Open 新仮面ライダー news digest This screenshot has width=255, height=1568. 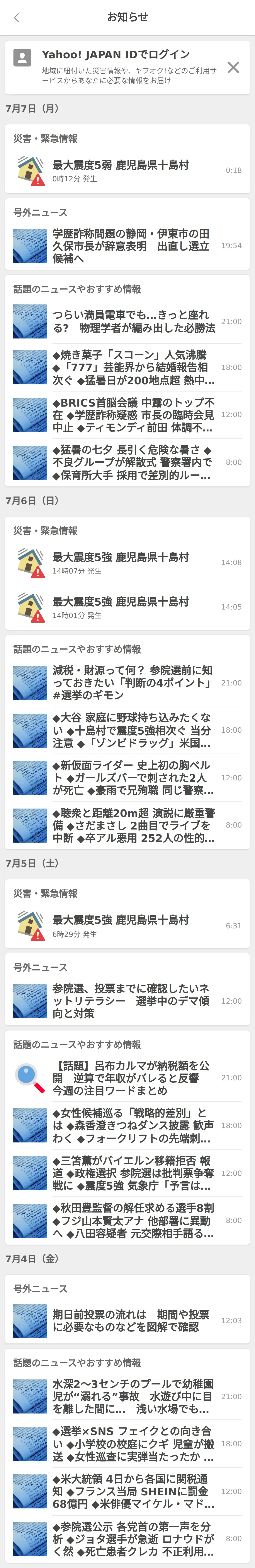pos(127,777)
